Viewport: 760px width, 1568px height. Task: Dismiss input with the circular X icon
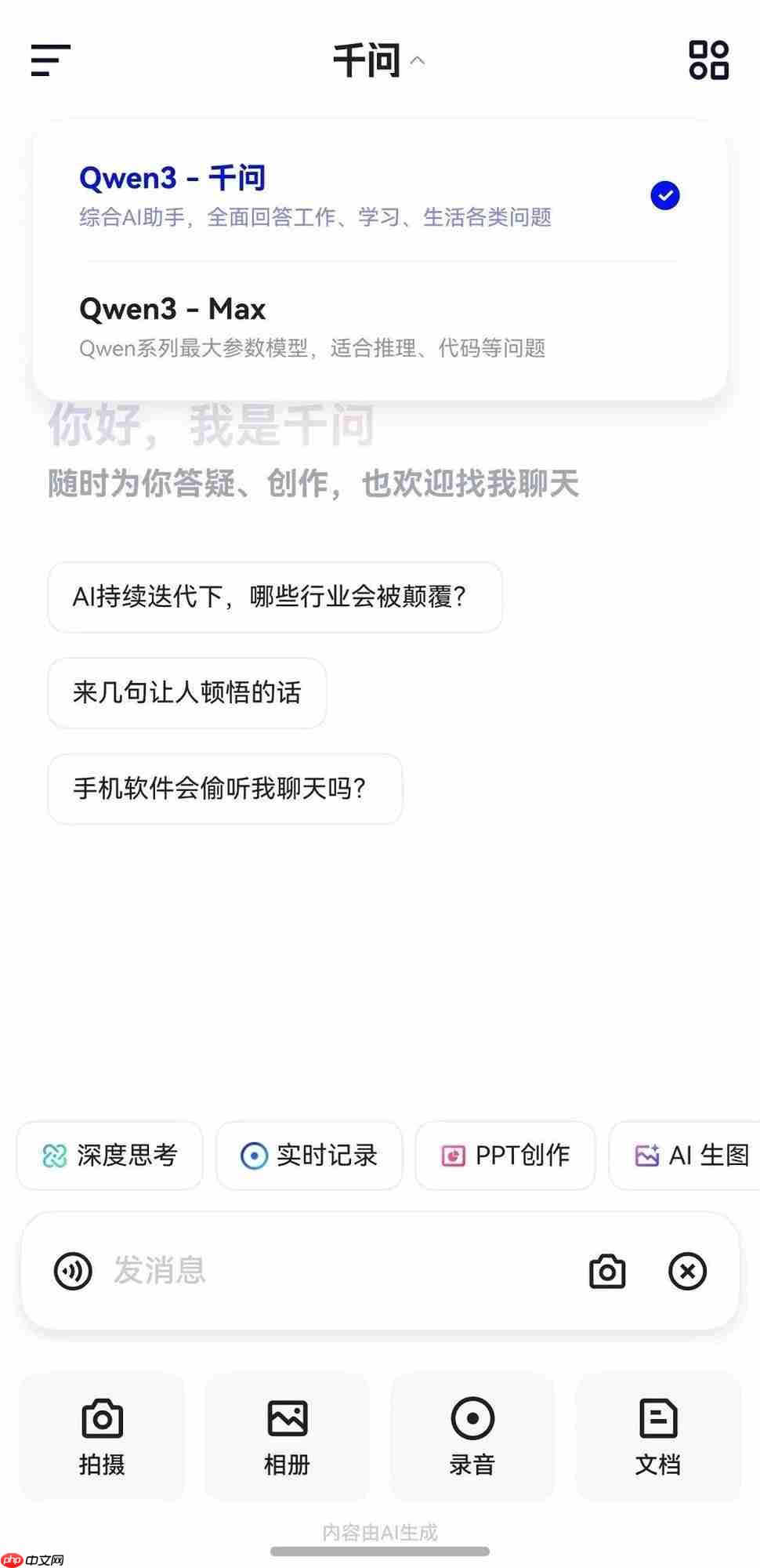coord(688,1271)
